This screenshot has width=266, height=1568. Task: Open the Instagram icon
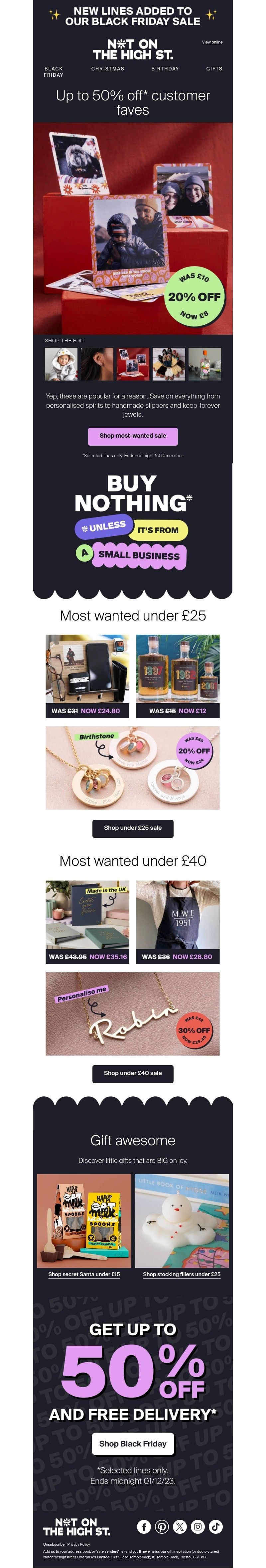click(198, 1526)
